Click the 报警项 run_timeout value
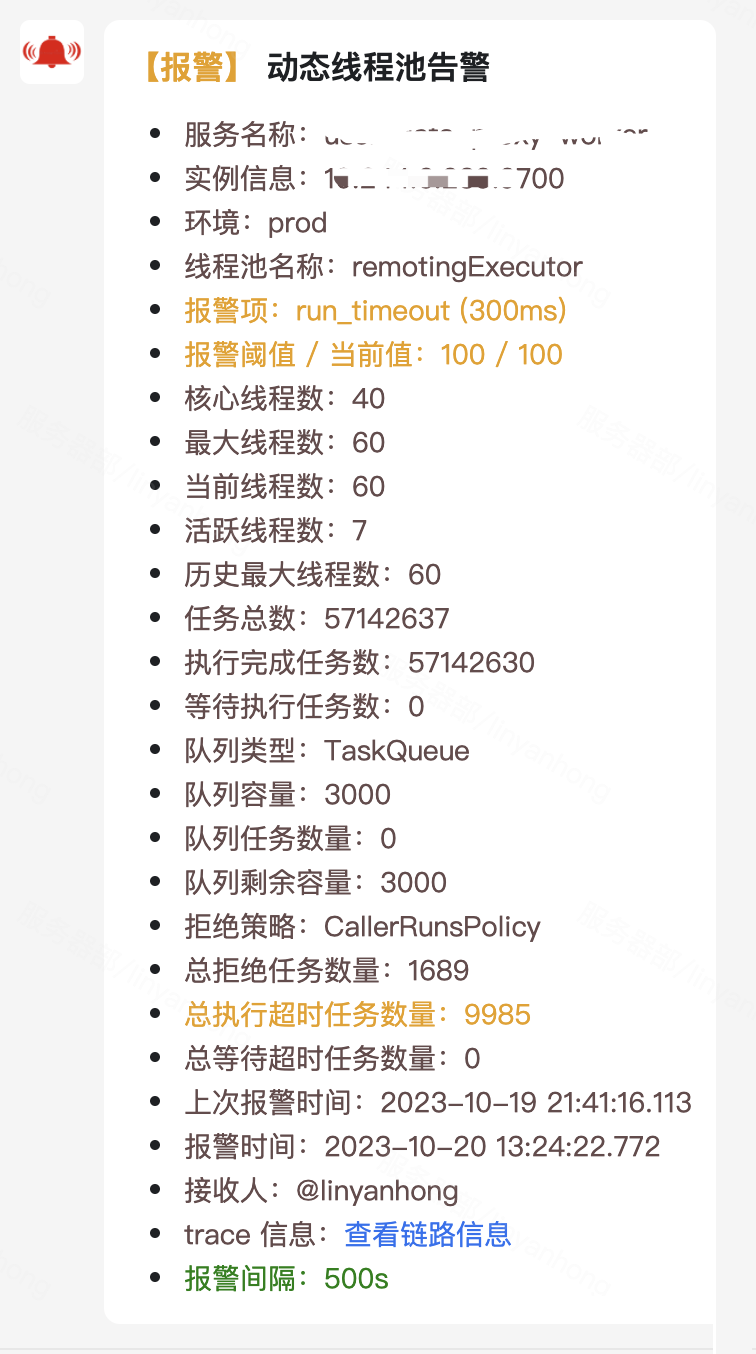This screenshot has width=756, height=1354. (x=435, y=310)
